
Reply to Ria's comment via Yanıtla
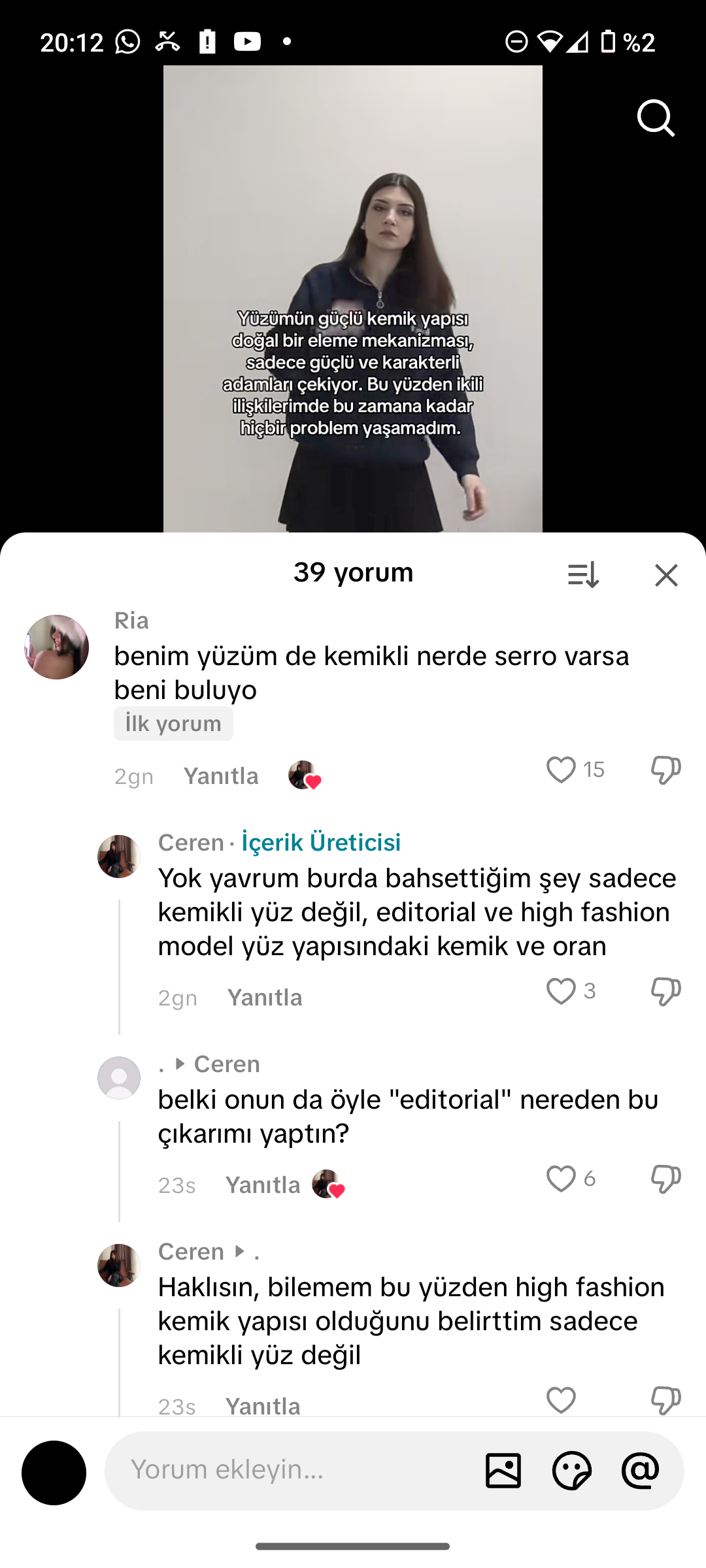pos(221,776)
